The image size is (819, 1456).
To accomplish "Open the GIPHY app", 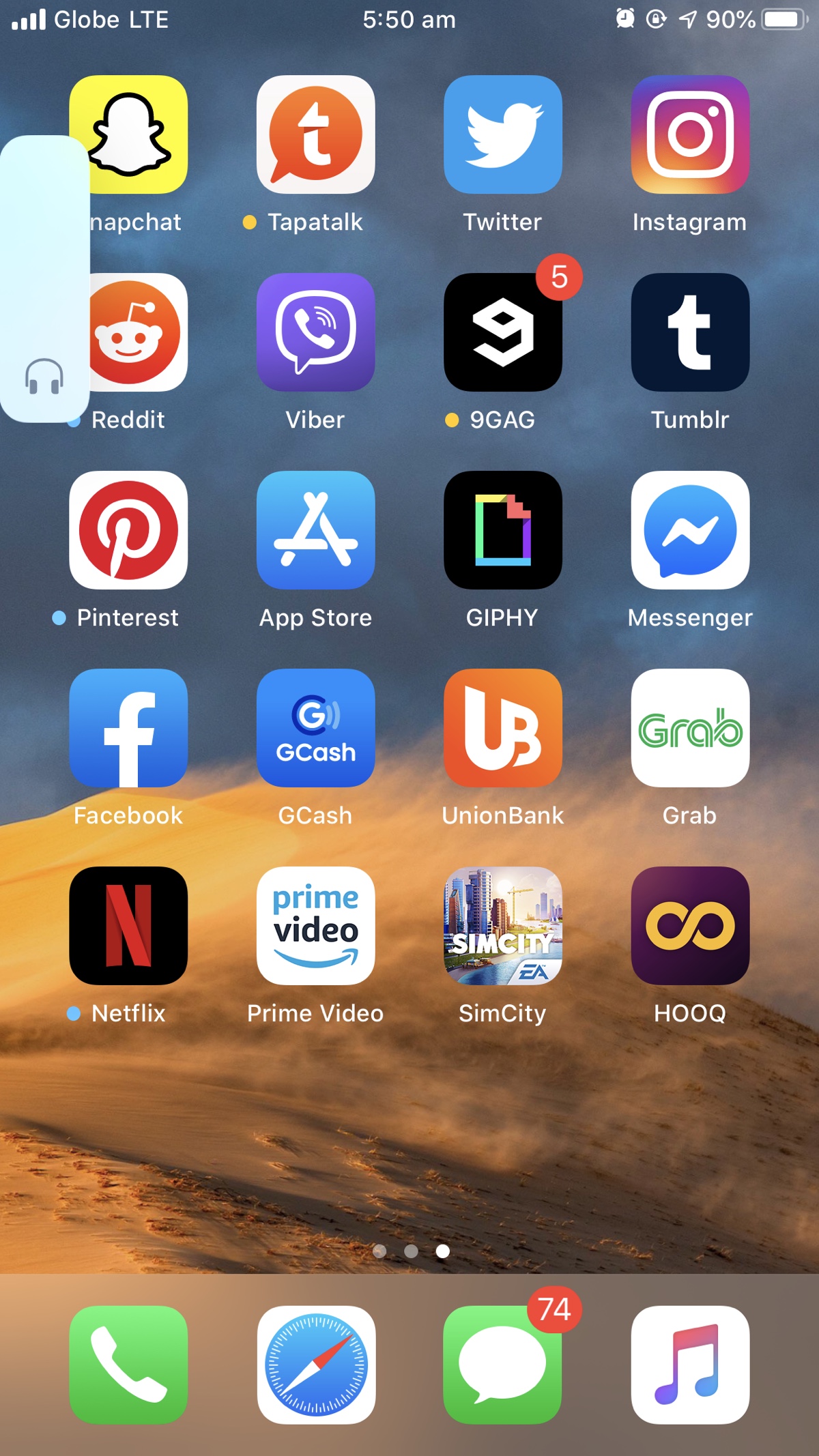I will pos(503,530).
